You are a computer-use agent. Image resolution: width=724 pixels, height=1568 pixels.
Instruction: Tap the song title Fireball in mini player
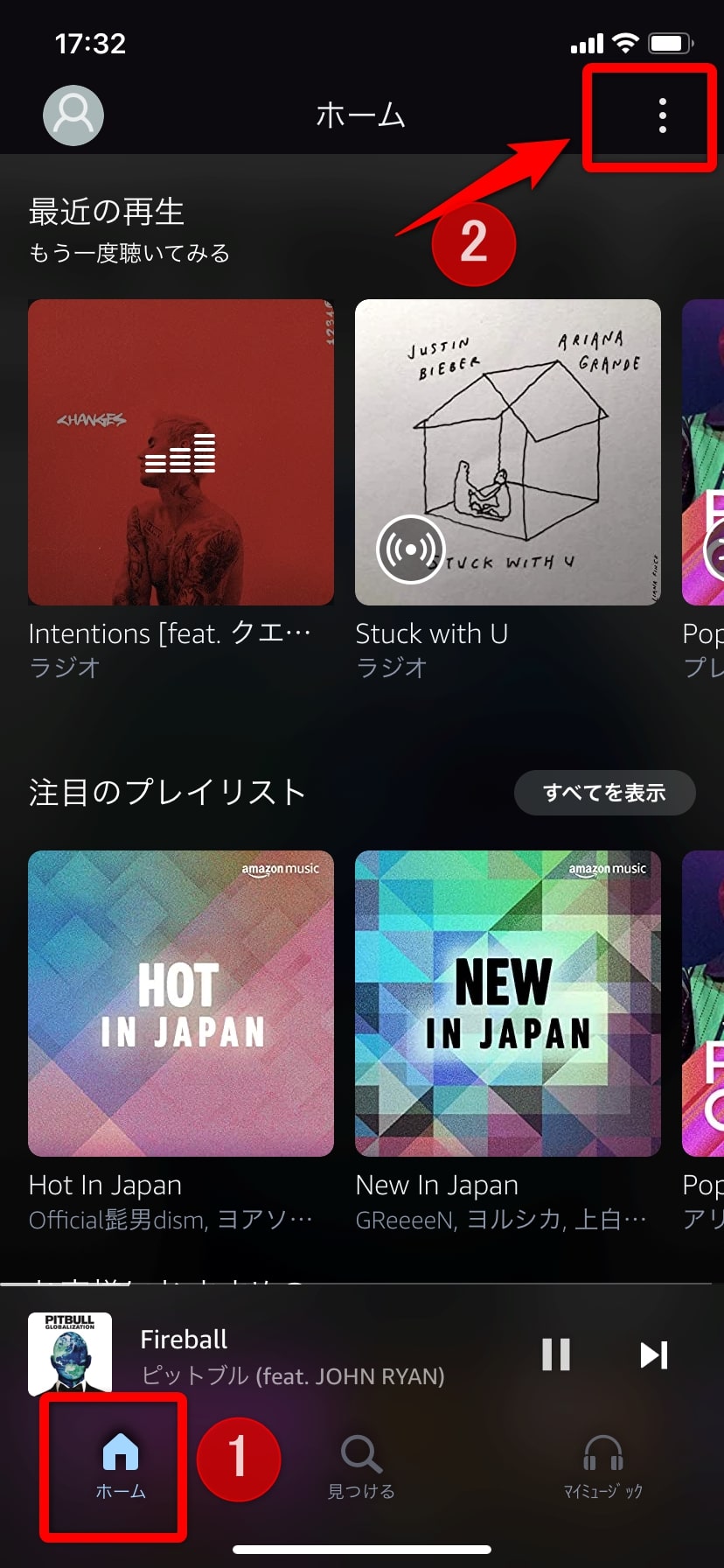coord(183,1339)
